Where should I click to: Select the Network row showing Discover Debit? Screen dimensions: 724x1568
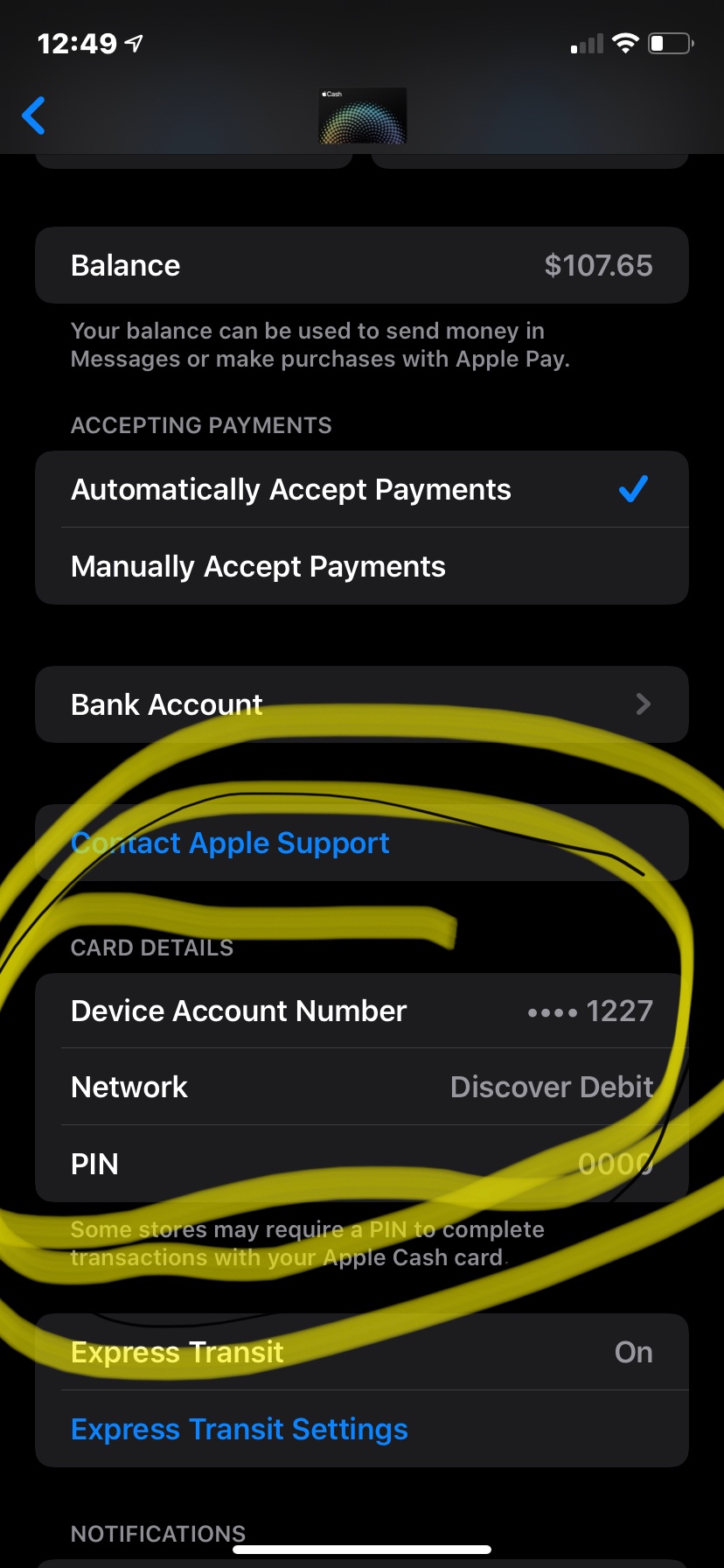(362, 1087)
